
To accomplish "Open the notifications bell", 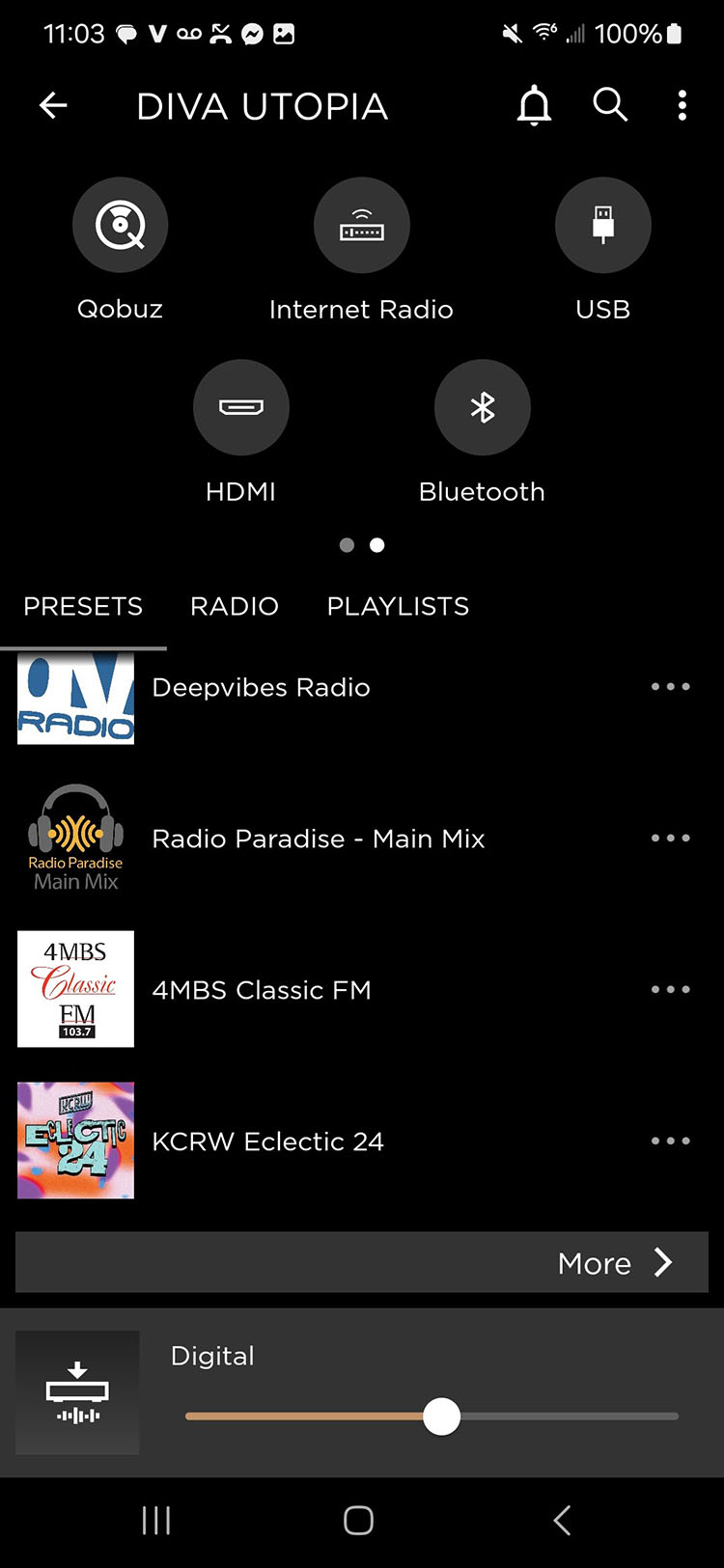I will tap(534, 105).
